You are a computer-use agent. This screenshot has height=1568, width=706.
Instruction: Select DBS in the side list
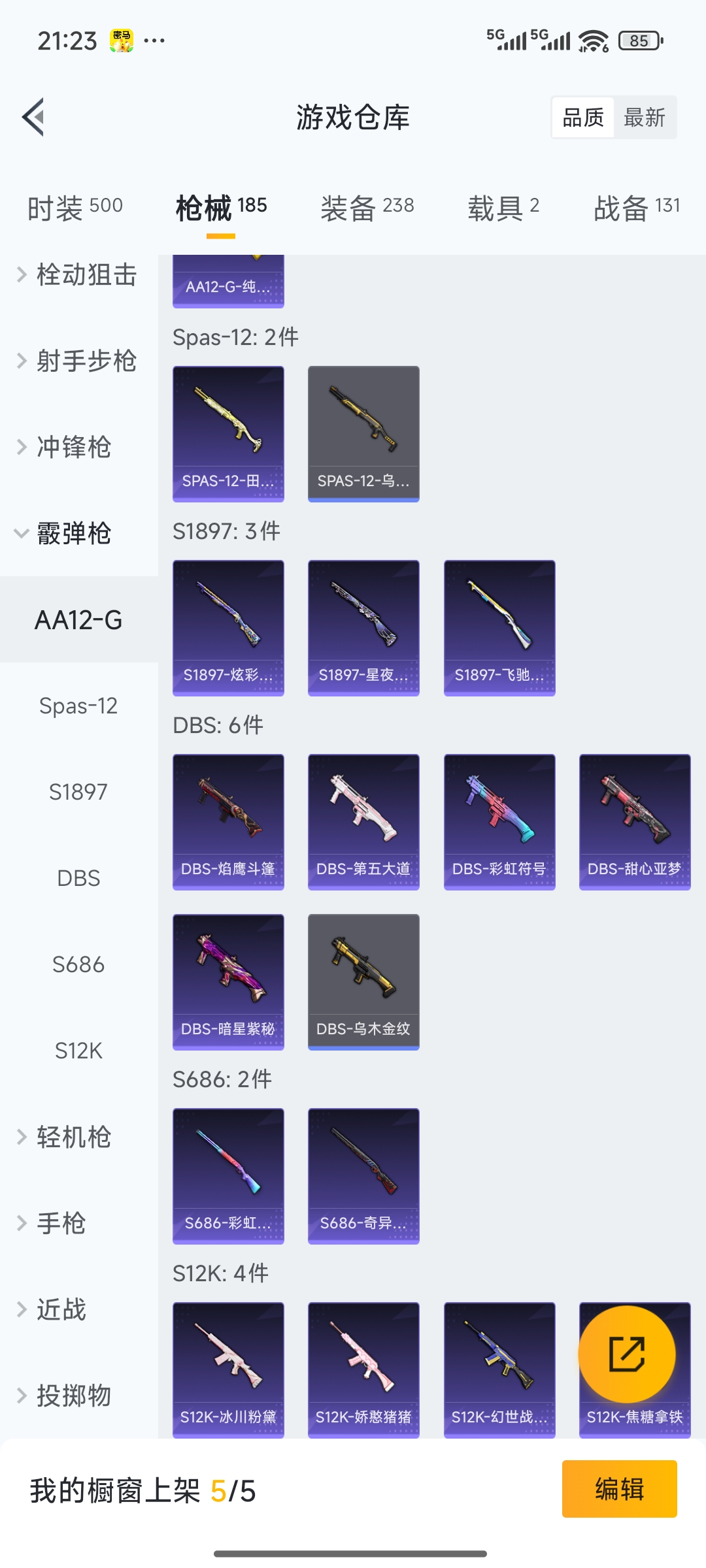[x=78, y=878]
